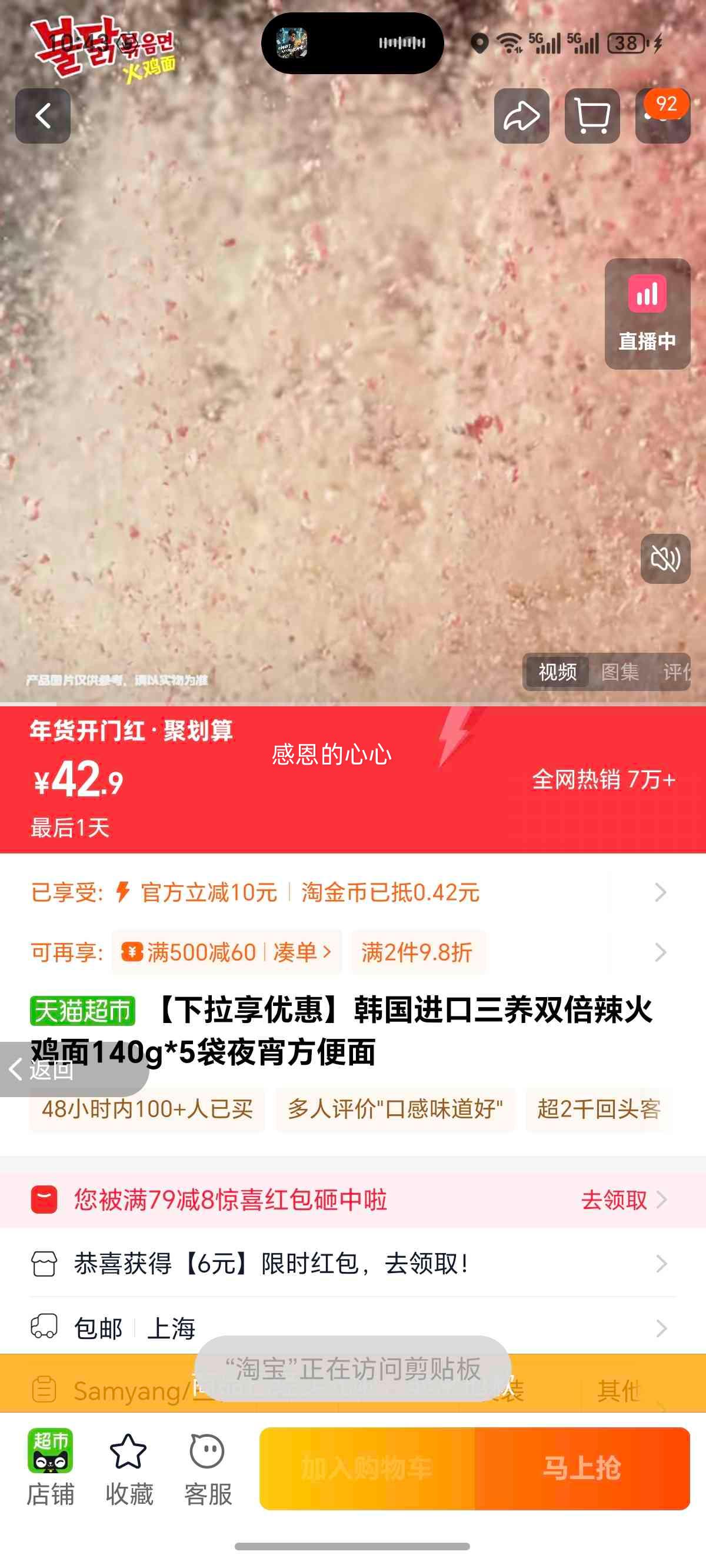The image size is (706, 1568).
Task: Claim the 满79减8 red packet via 去领取
Action: coord(615,1200)
